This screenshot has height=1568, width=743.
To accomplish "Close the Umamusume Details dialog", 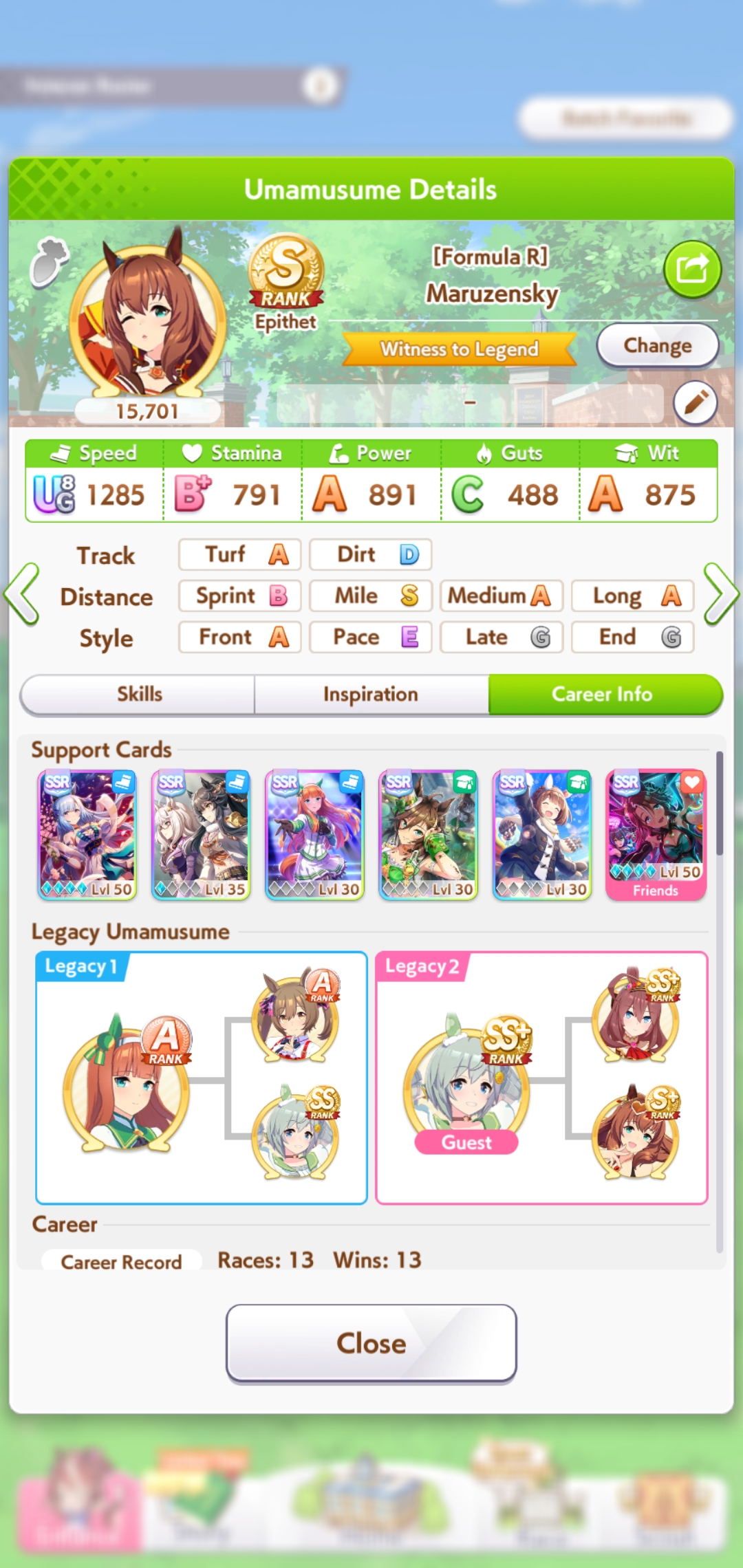I will click(x=371, y=1342).
